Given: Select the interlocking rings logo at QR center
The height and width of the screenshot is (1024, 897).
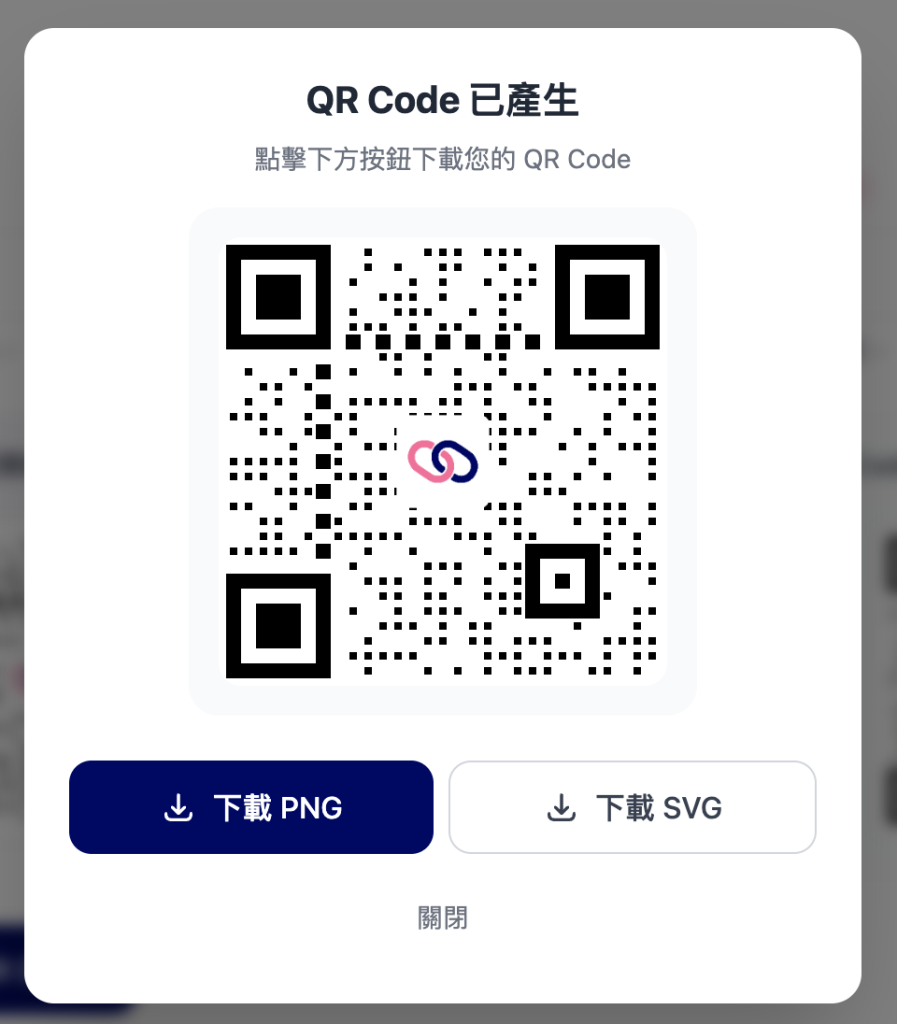Looking at the screenshot, I should tap(443, 462).
